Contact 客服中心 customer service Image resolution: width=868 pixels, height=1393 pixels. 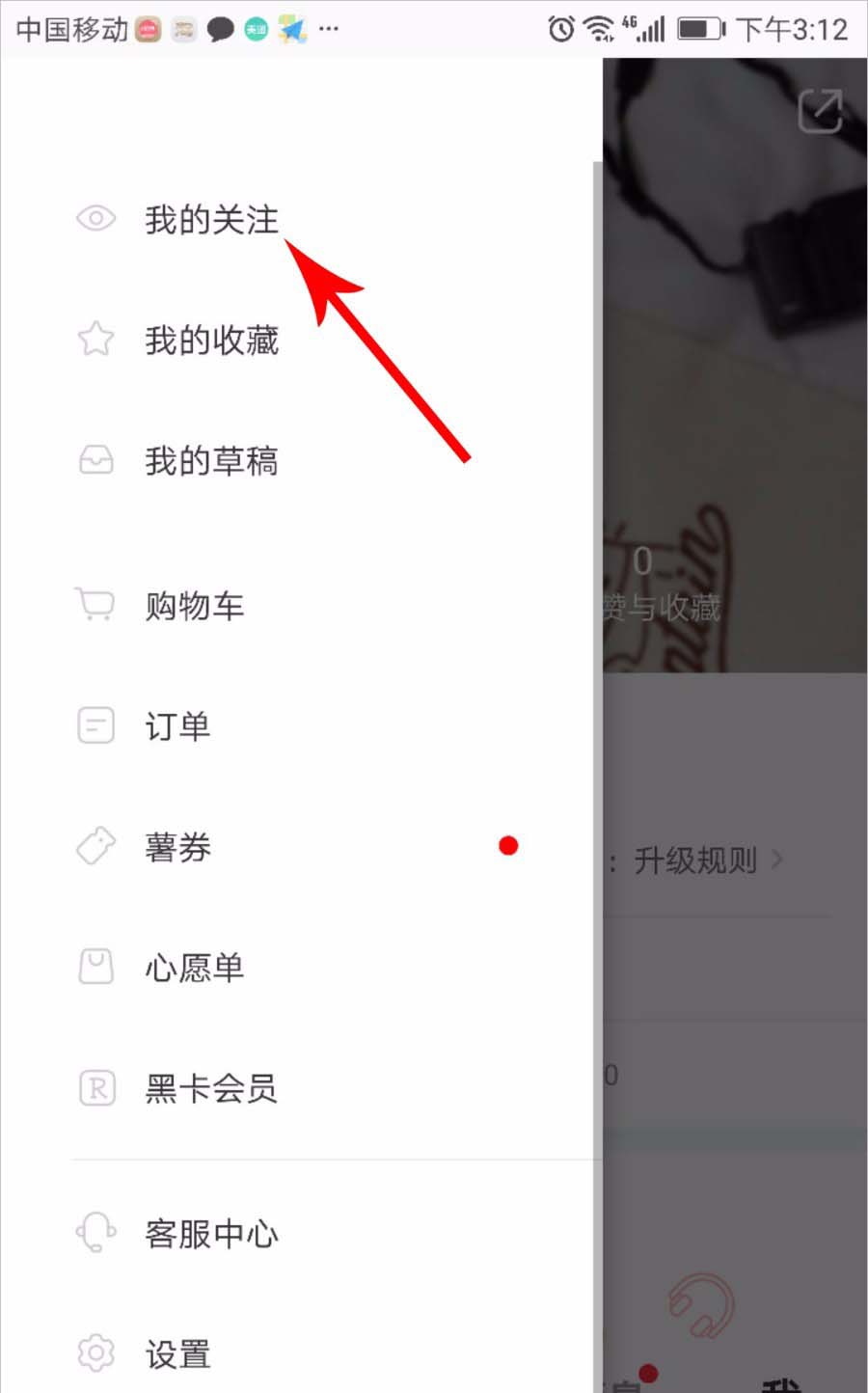(x=211, y=1233)
